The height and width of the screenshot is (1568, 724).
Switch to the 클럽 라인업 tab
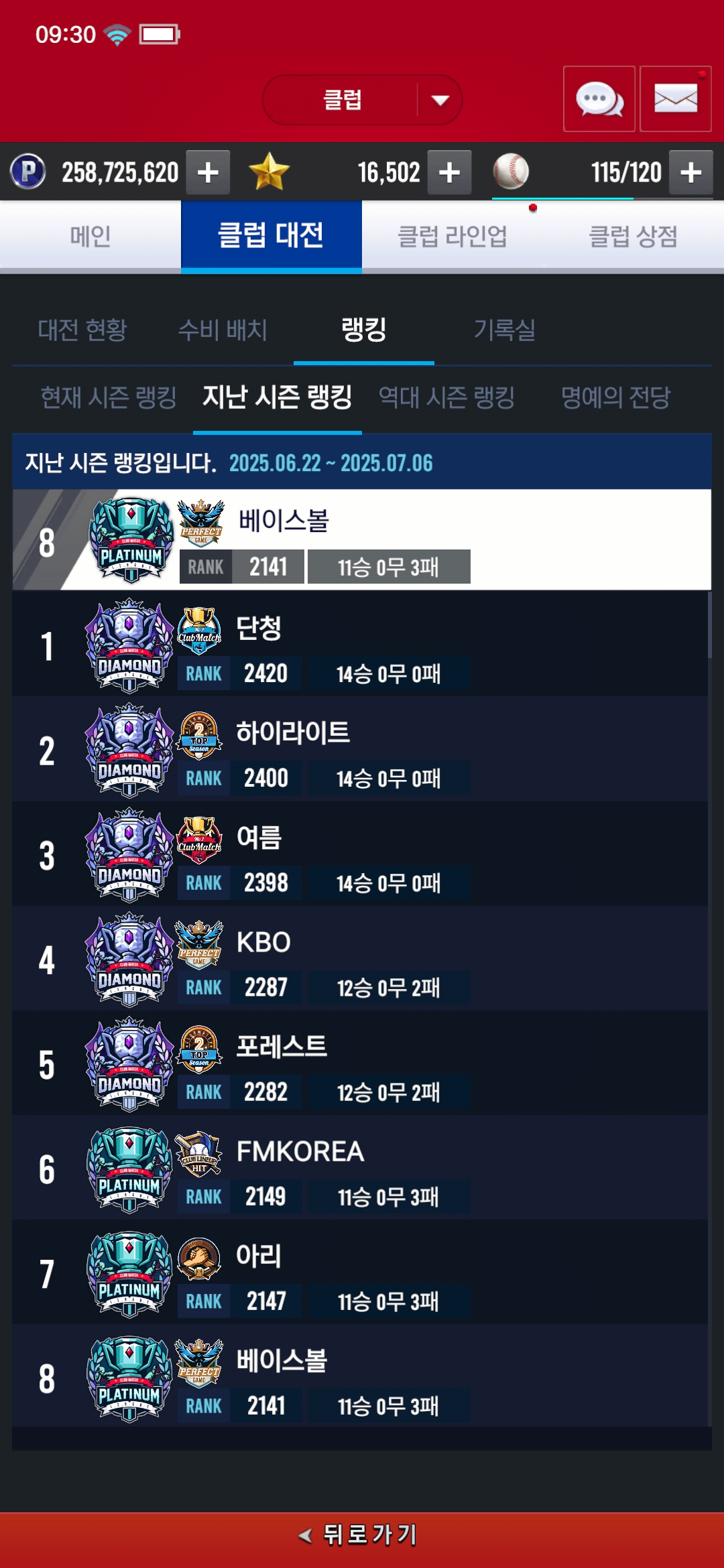coord(452,237)
